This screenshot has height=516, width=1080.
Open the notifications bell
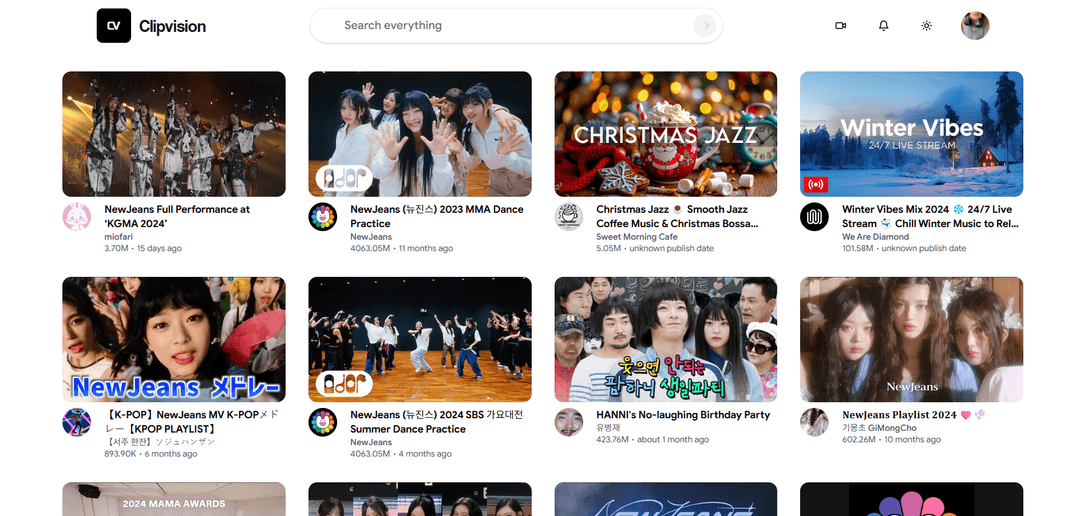[x=883, y=26]
